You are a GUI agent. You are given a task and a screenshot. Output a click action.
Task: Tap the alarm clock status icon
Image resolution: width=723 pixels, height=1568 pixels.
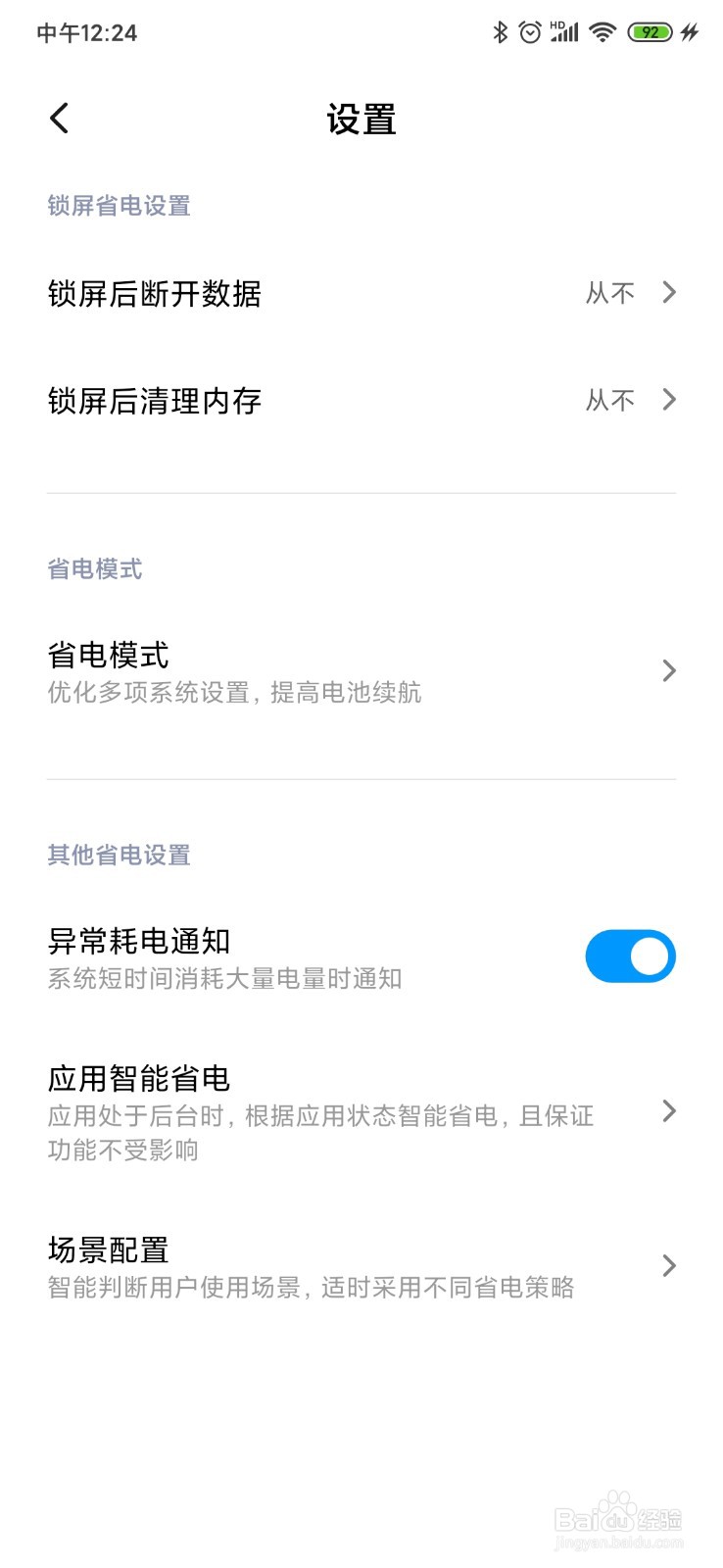pyautogui.click(x=529, y=32)
